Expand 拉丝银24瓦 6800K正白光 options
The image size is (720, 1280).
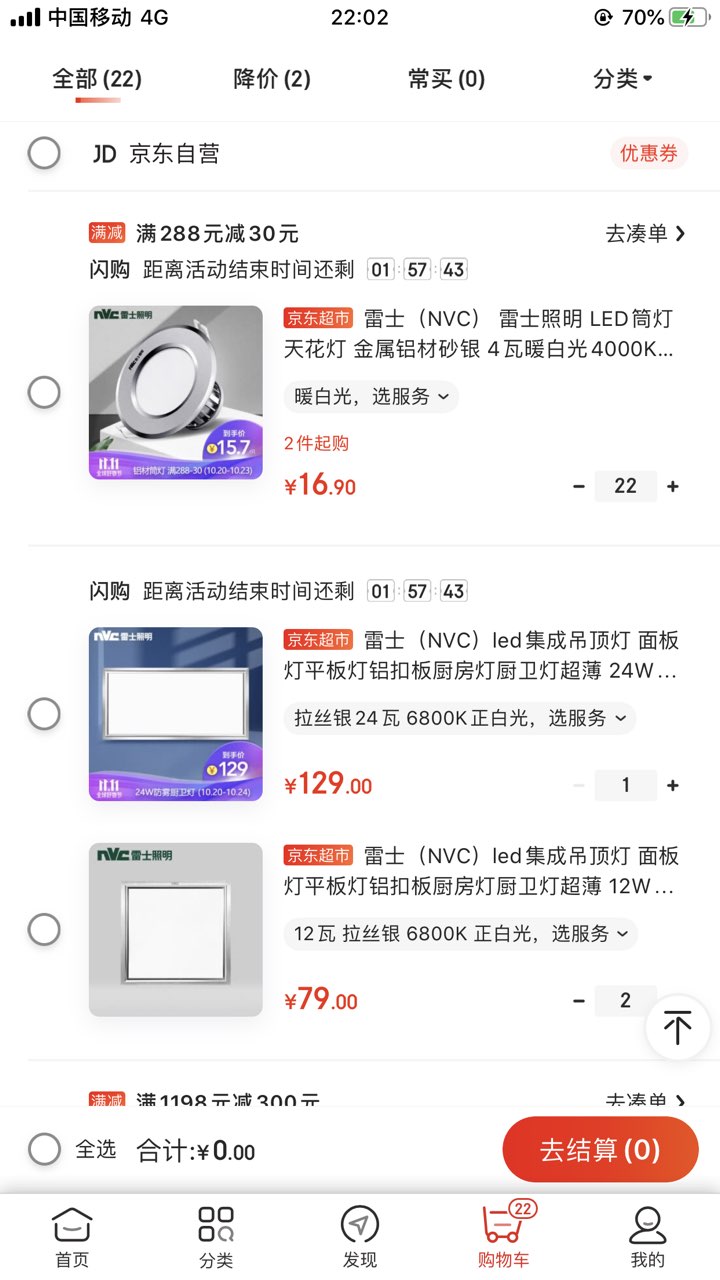click(x=460, y=718)
